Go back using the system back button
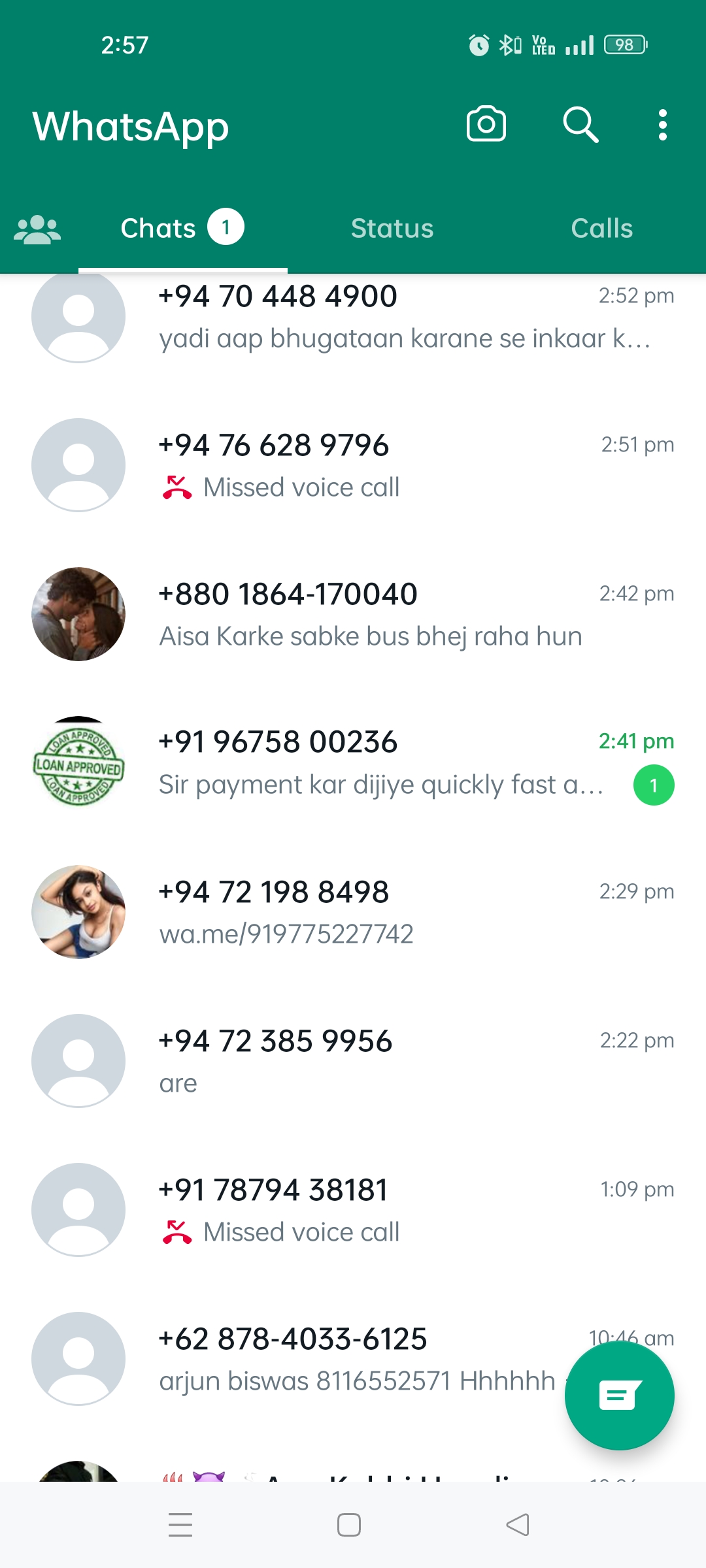The height and width of the screenshot is (1568, 706). 518,1525
